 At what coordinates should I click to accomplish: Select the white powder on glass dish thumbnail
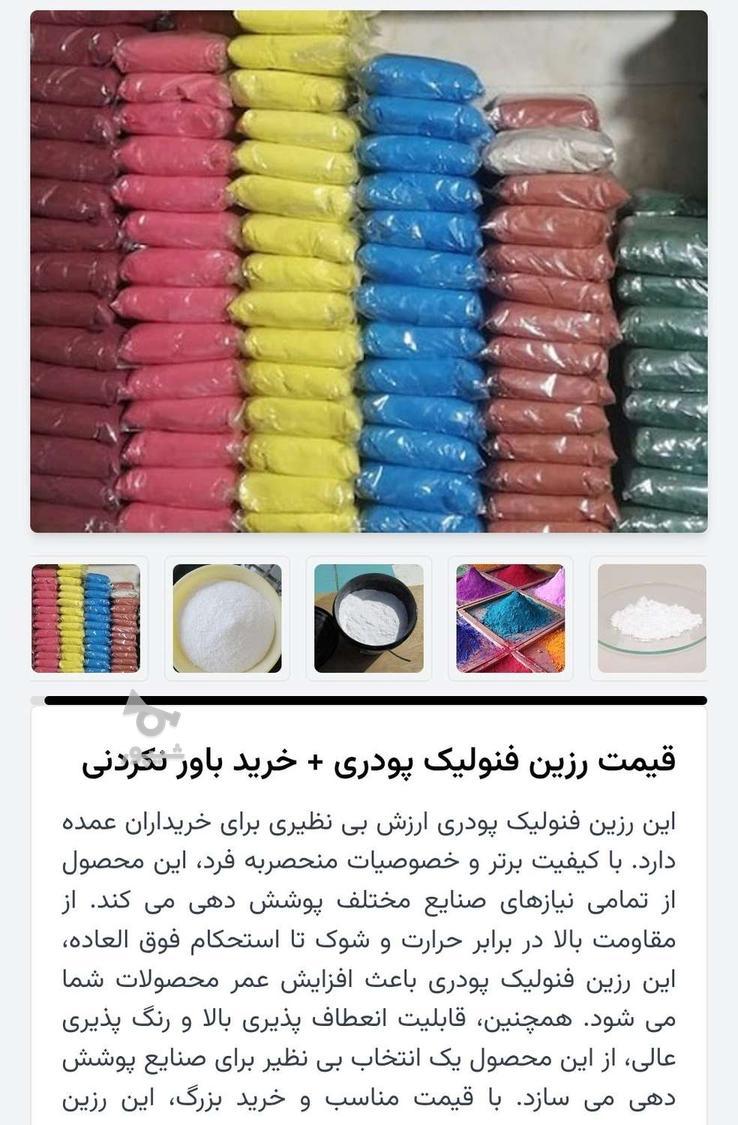[x=651, y=618]
